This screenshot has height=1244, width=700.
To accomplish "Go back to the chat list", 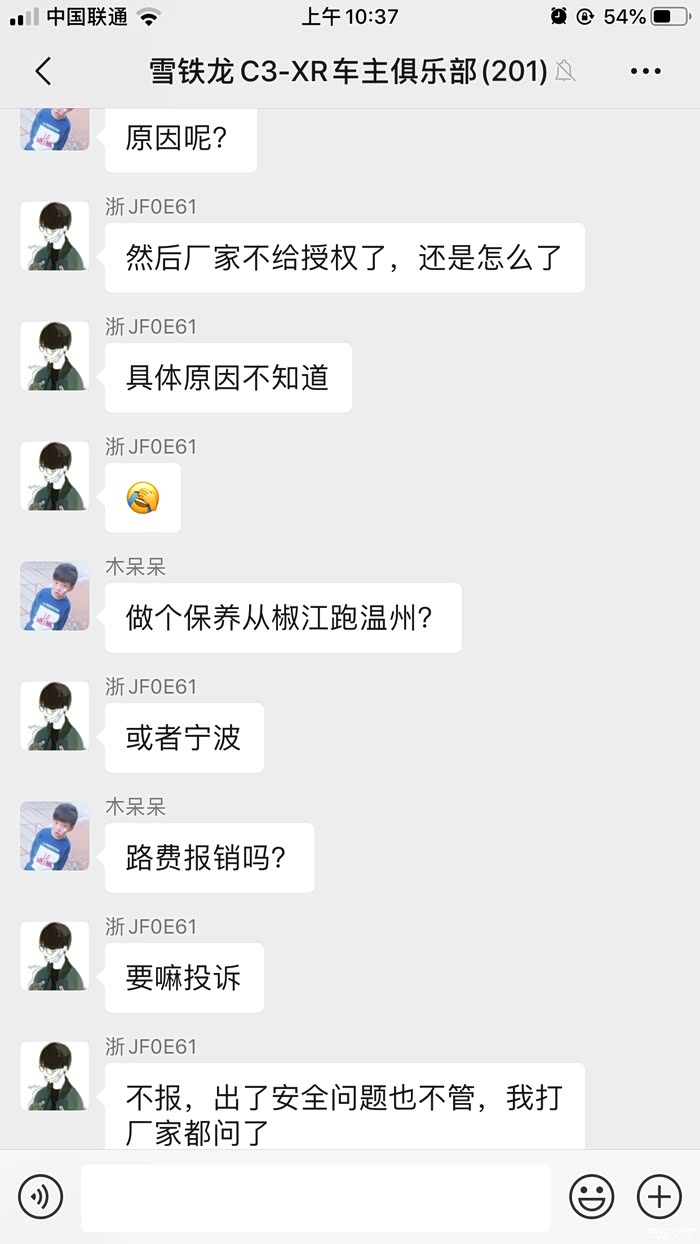I will click(x=43, y=71).
